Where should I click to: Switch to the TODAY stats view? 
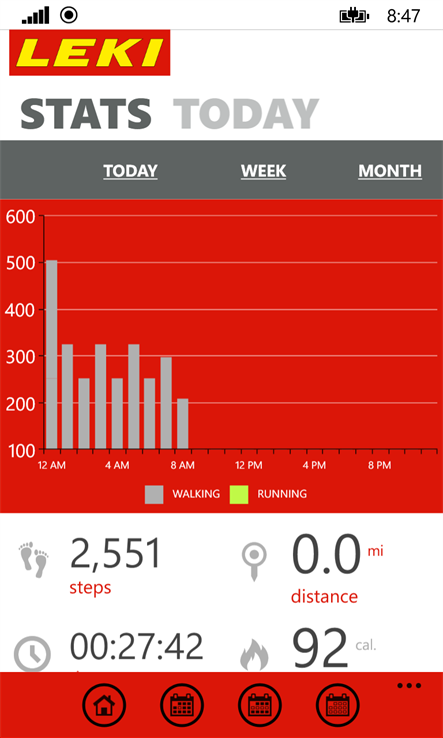130,170
